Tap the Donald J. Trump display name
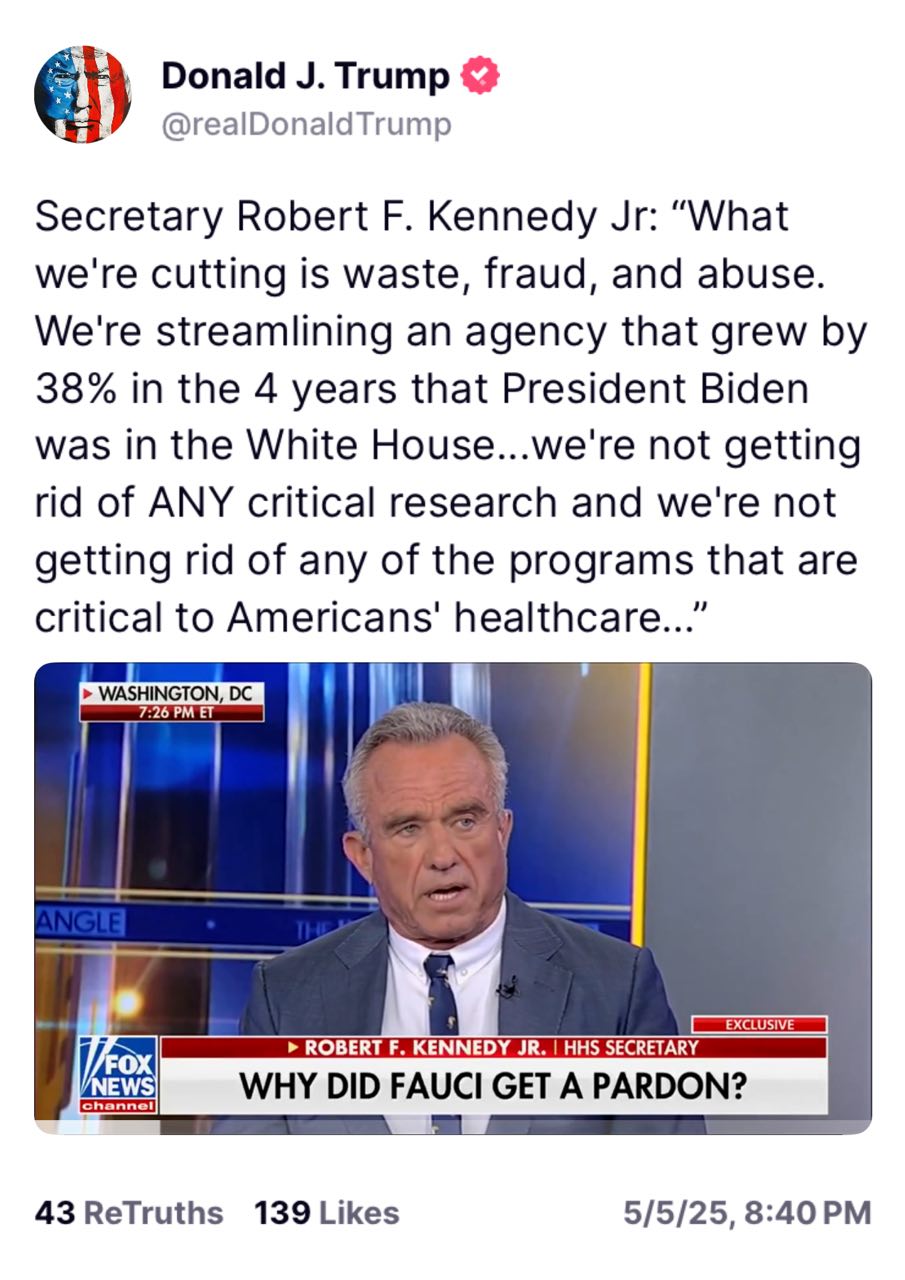The image size is (905, 1280). [x=305, y=75]
